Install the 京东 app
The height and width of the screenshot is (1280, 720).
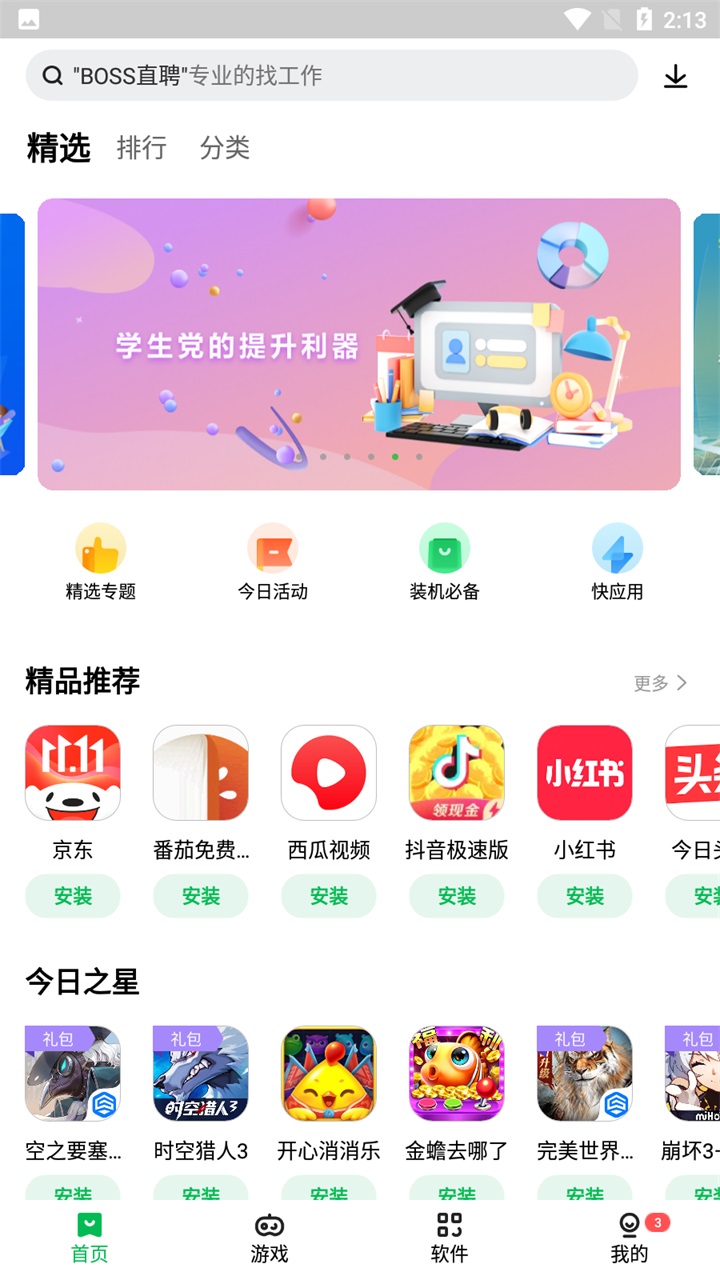(x=72, y=896)
